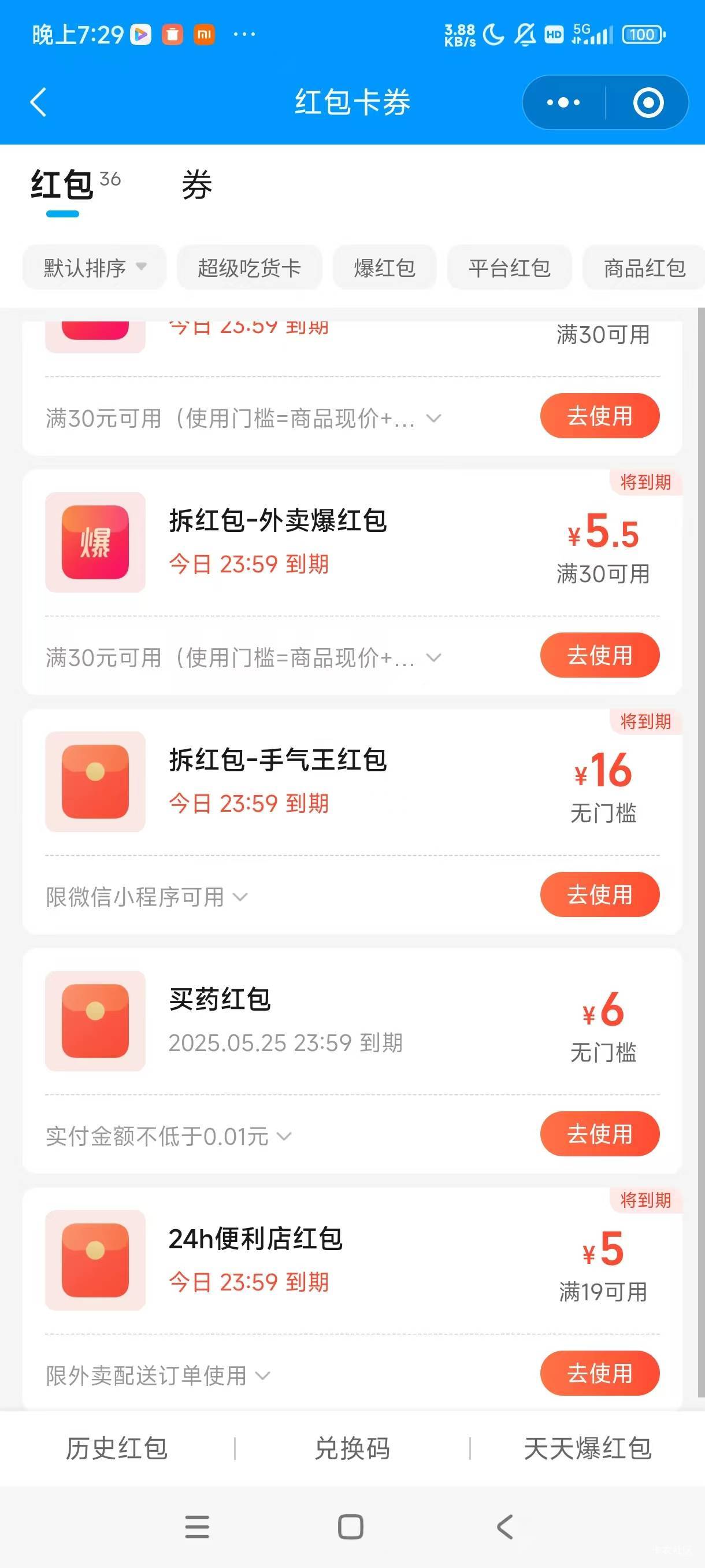Image resolution: width=705 pixels, height=1568 pixels.
Task: Use the 24h便利店红包 ¥5 coupon
Action: 600,1373
